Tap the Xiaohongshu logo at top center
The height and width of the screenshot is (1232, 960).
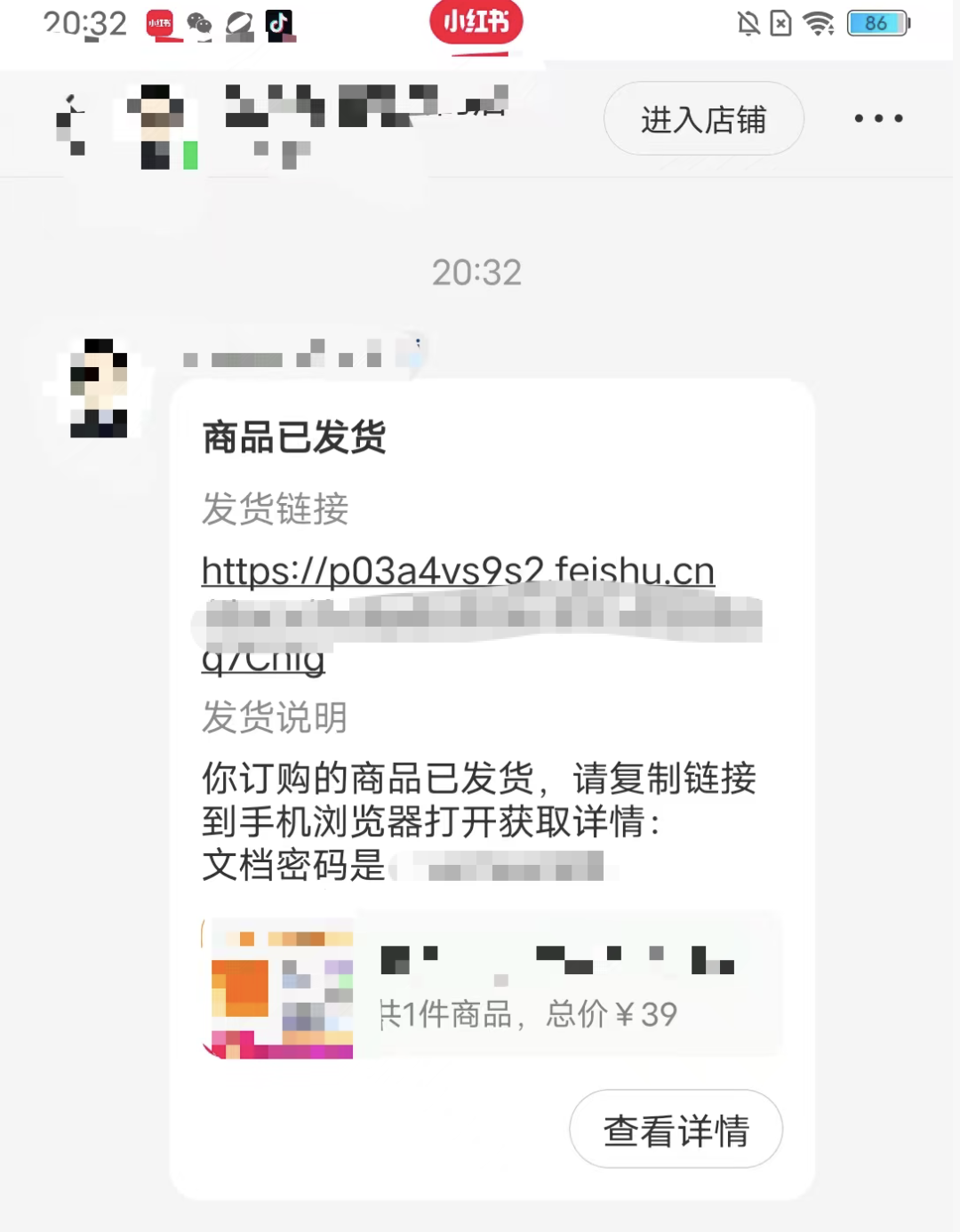[x=477, y=21]
